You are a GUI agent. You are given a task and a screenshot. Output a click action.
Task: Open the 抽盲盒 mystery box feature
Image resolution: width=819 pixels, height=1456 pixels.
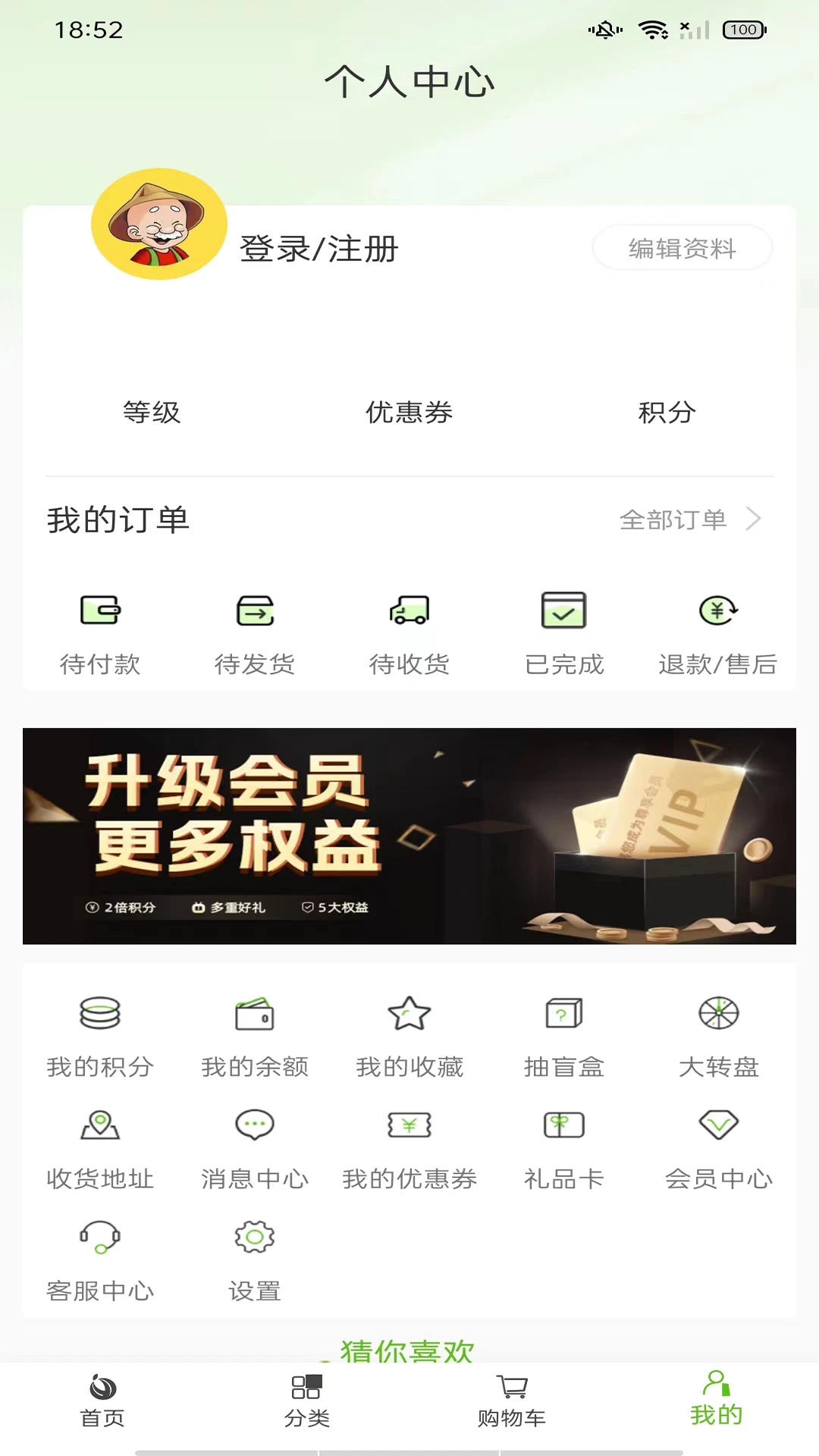(x=563, y=1035)
